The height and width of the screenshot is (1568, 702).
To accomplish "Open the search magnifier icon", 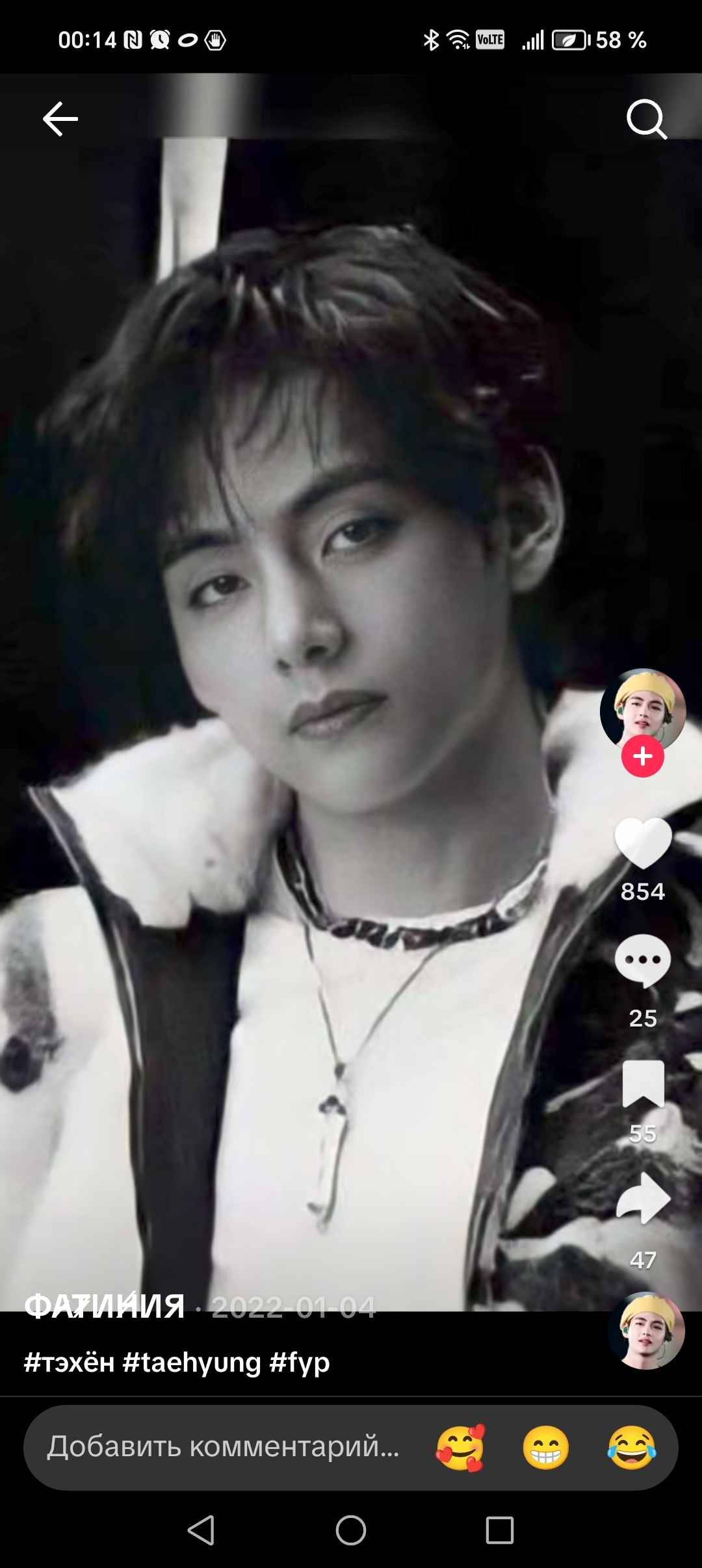I will tap(646, 120).
